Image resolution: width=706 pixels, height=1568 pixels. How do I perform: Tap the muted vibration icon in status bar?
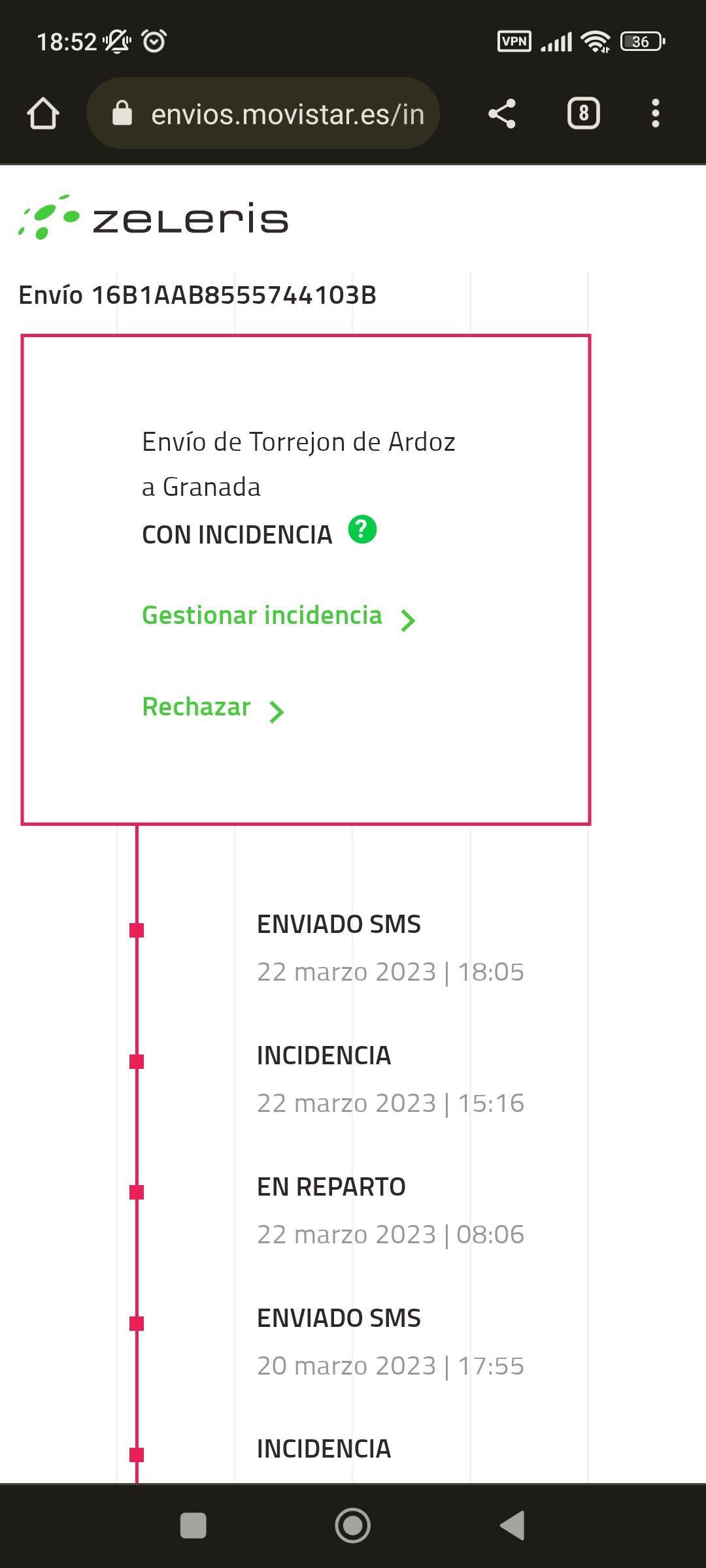point(116,41)
